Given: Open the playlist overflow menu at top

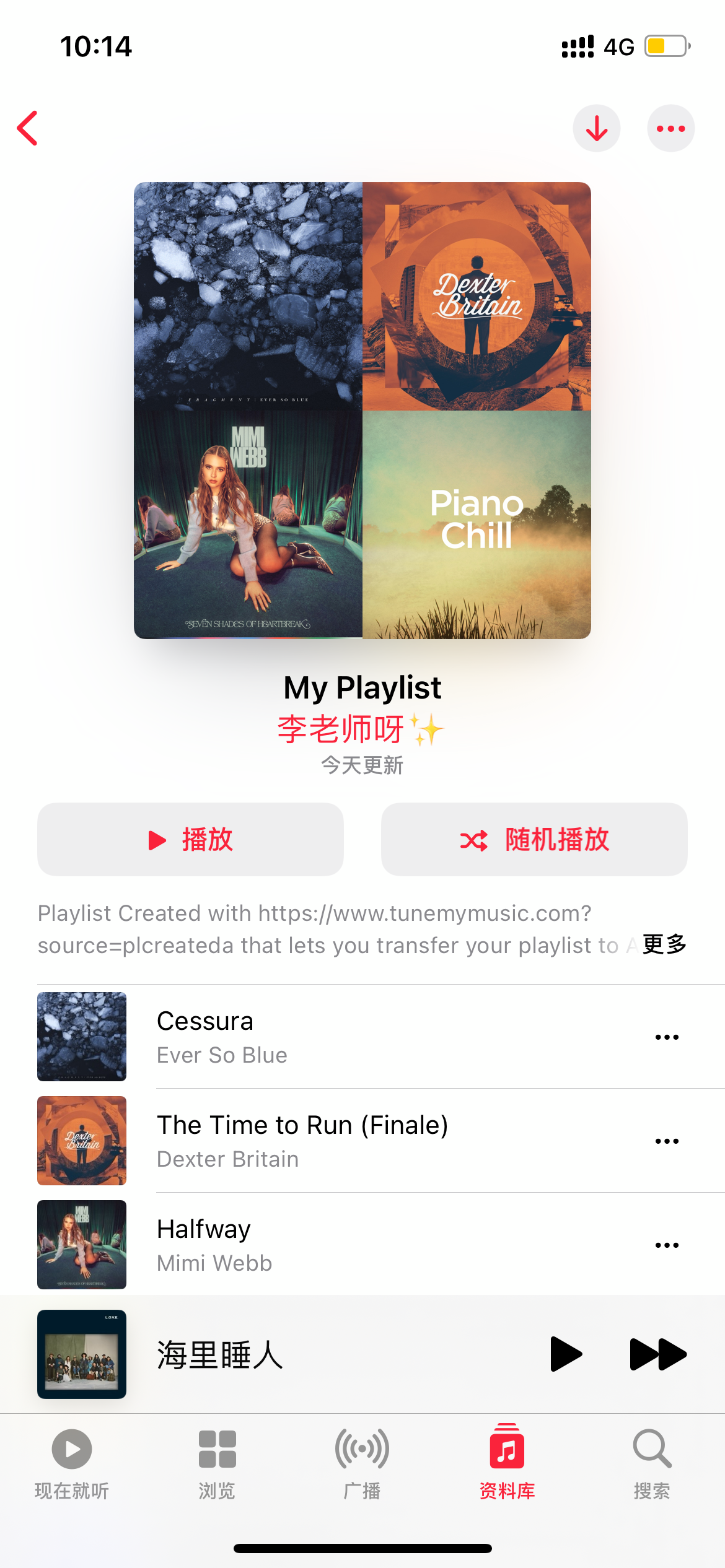Looking at the screenshot, I should [670, 128].
